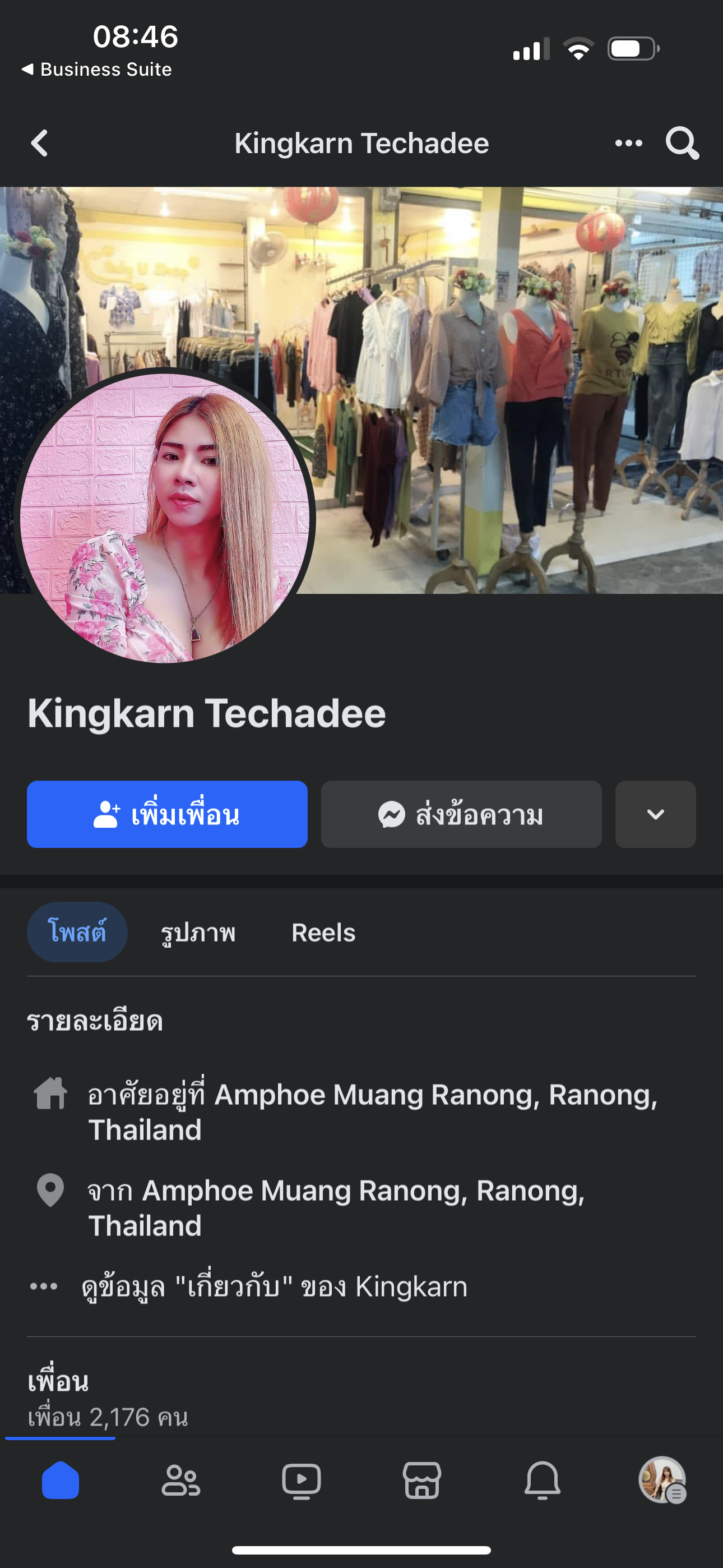Image resolution: width=723 pixels, height=1568 pixels.
Task: Return to Business Suite app
Action: (x=98, y=70)
